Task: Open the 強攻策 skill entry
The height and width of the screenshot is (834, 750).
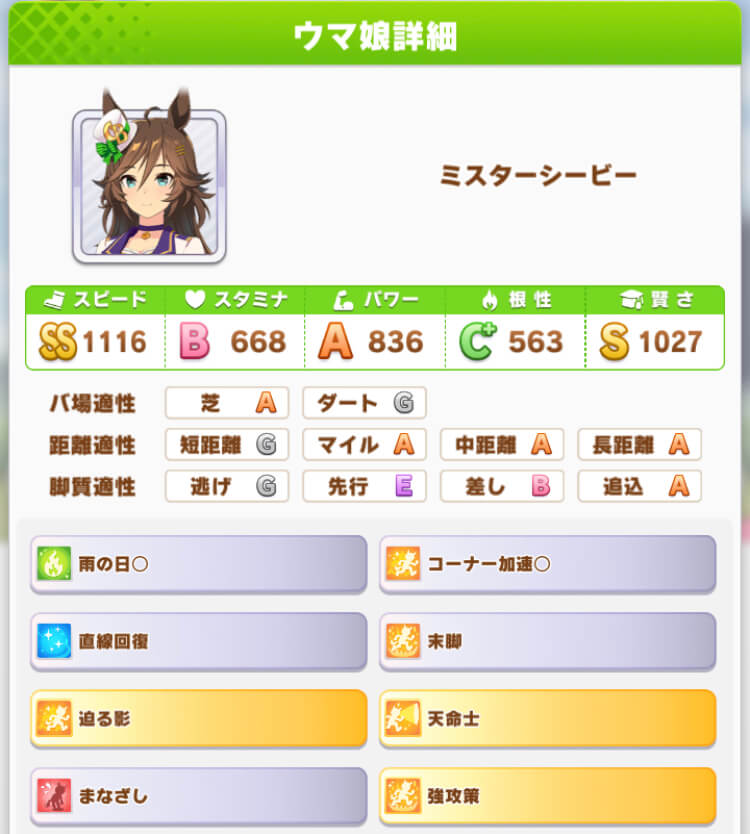Action: coord(404,796)
